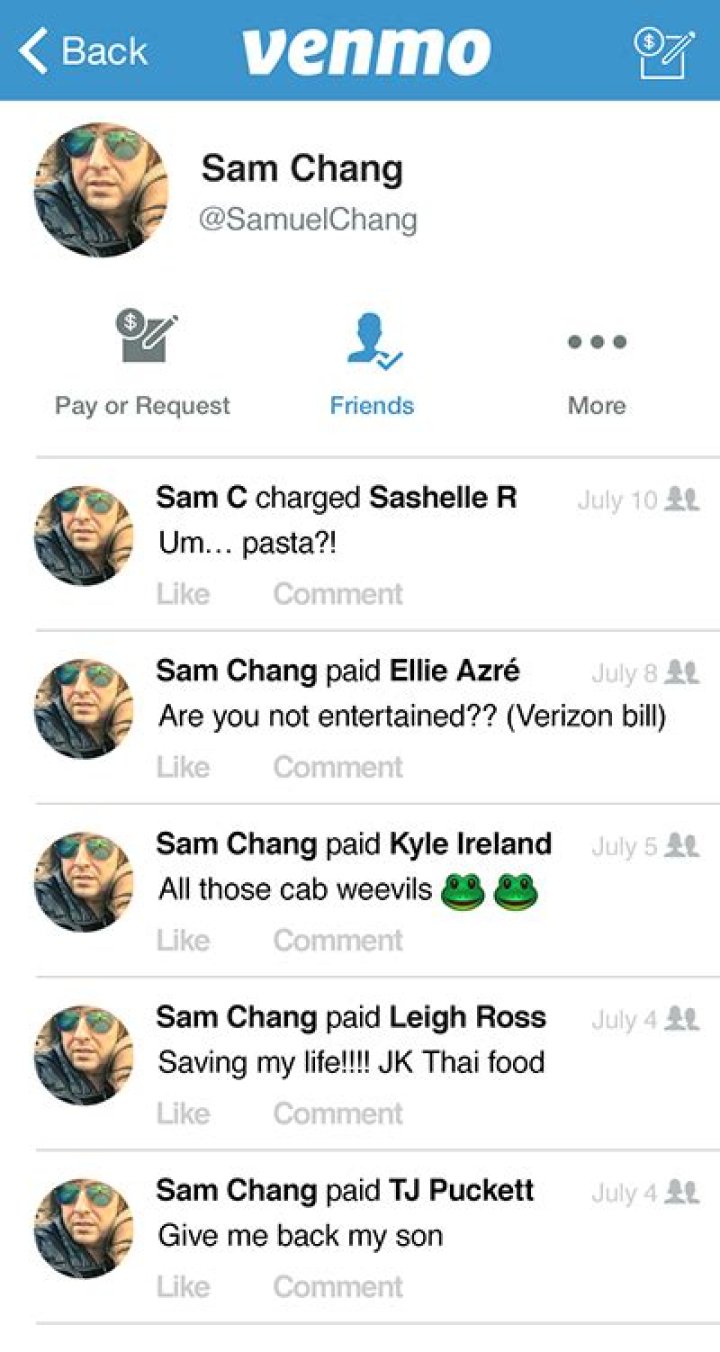View TJ Puckett's profile
This screenshot has height=1352, width=720.
[x=461, y=1190]
